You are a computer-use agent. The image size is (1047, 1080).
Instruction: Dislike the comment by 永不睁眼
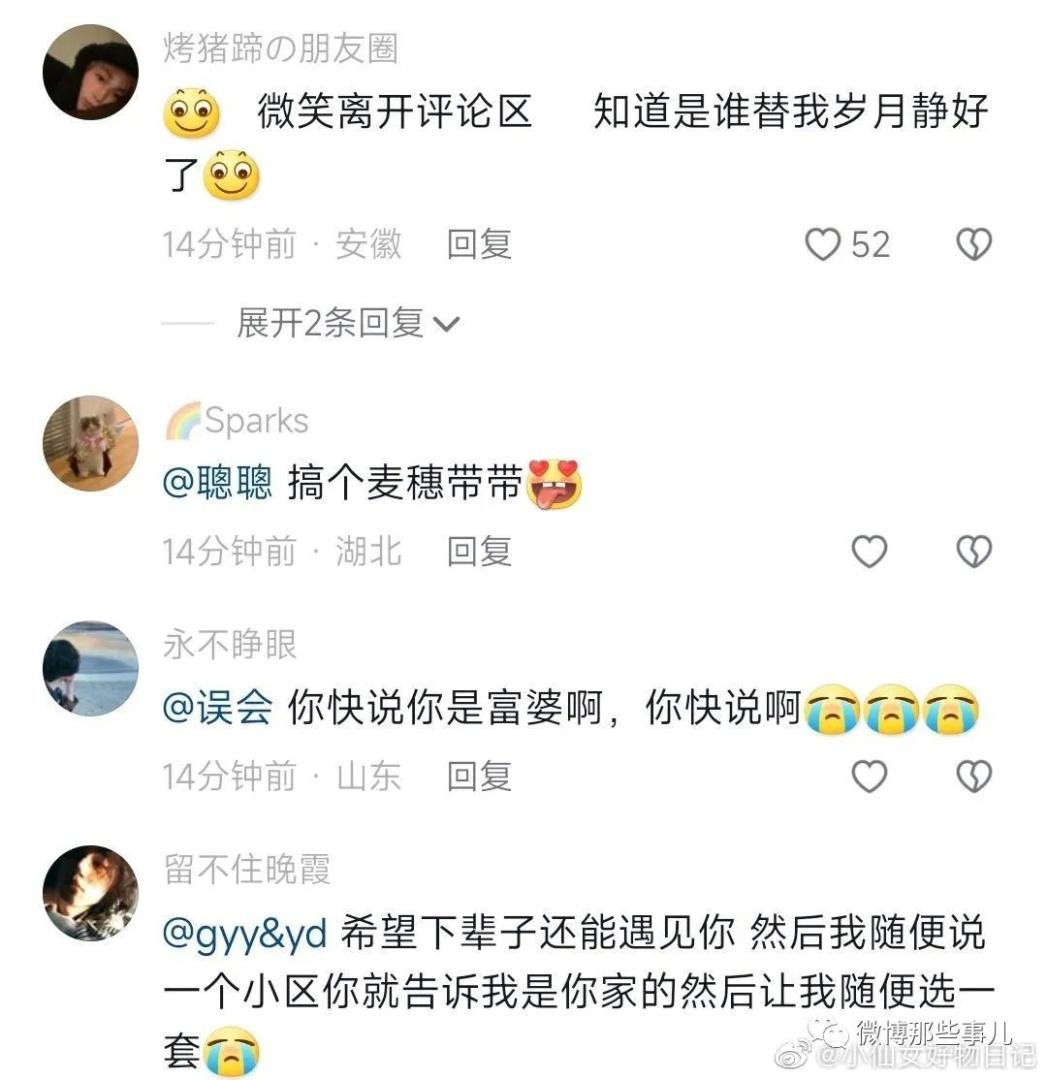(974, 775)
